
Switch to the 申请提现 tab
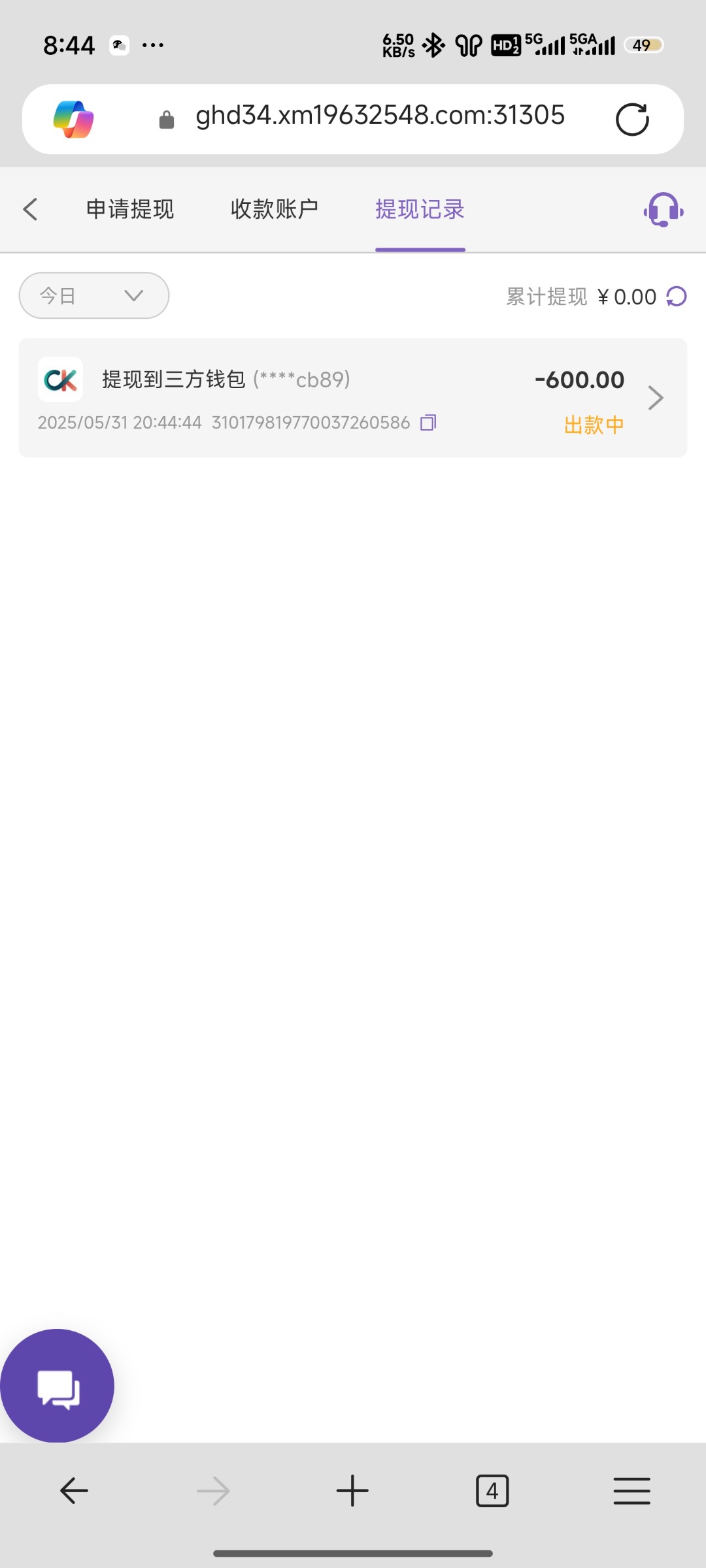click(x=130, y=210)
